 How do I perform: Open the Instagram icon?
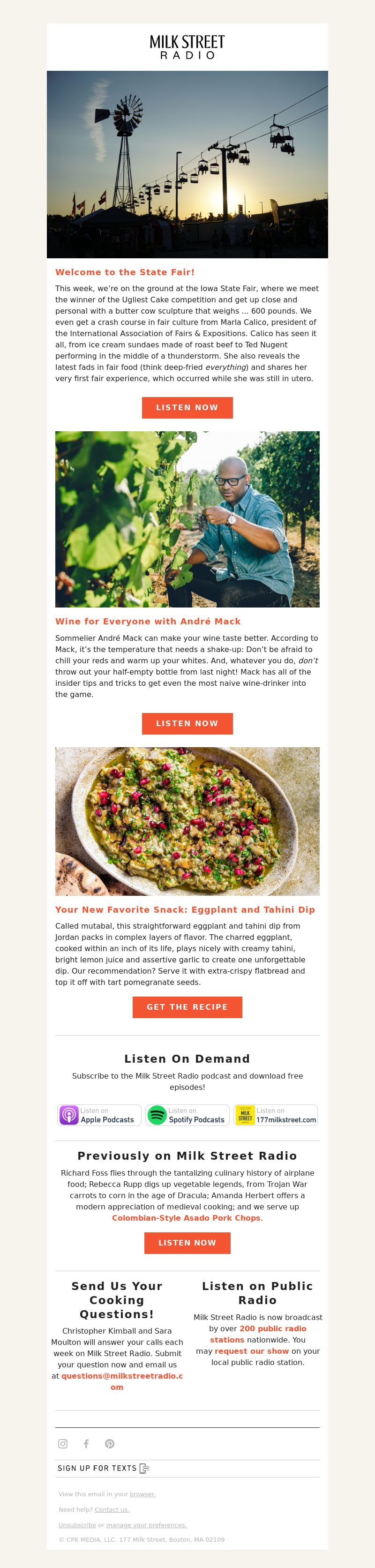[x=63, y=1444]
